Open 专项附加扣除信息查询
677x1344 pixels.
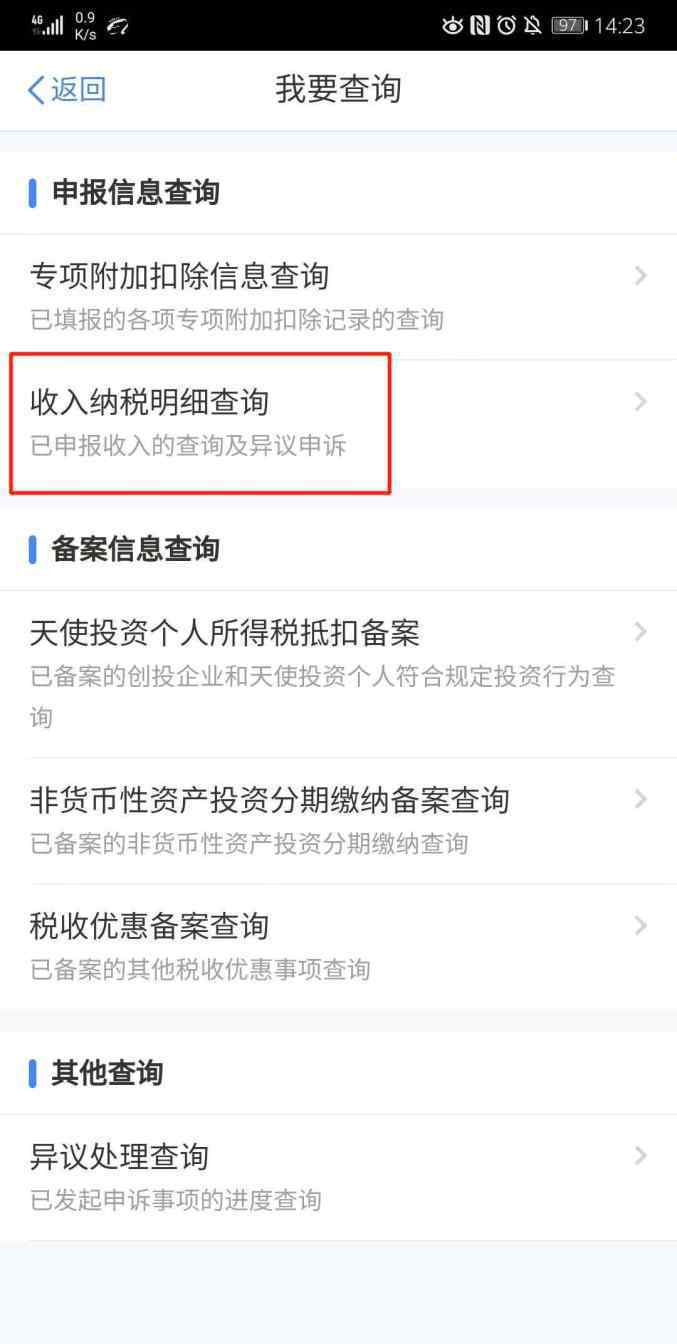tap(338, 297)
